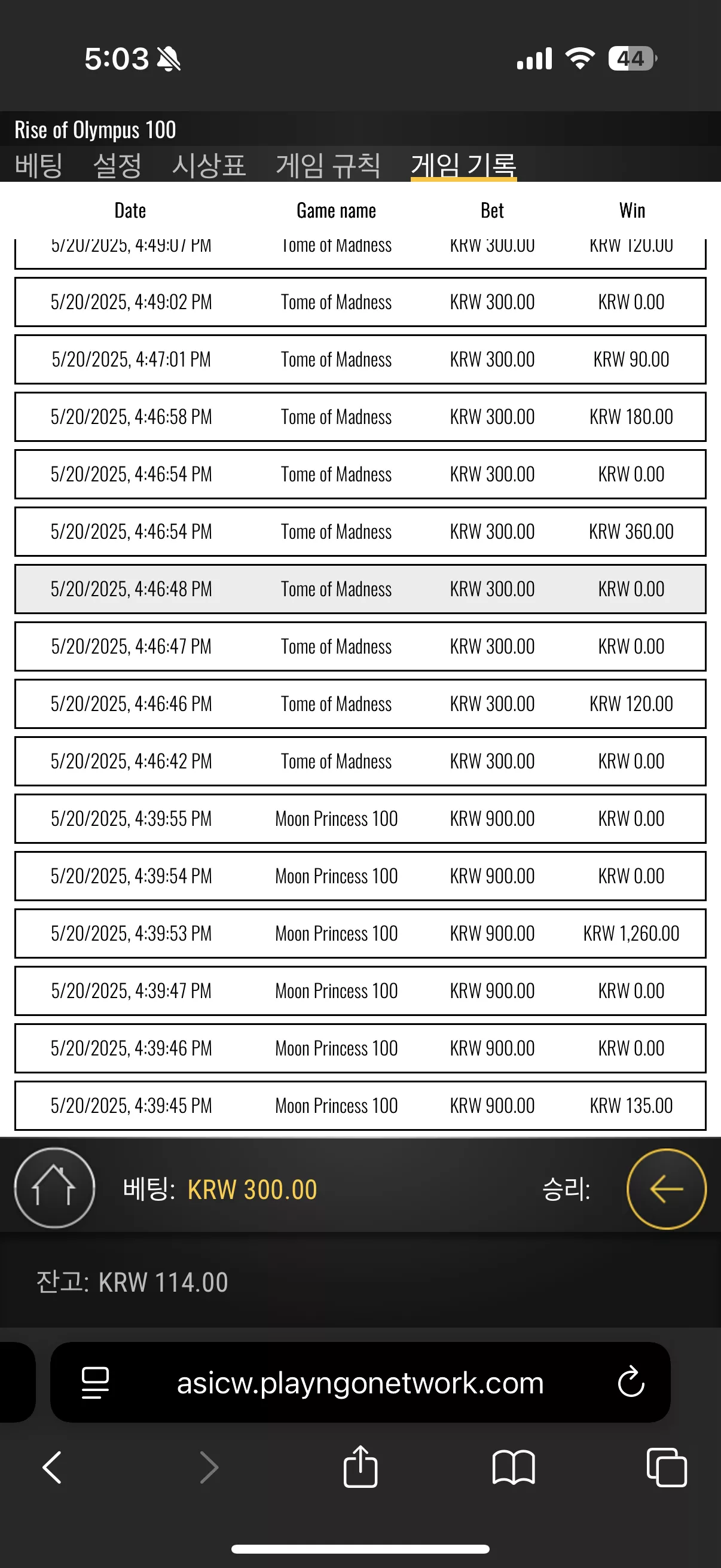Open the 4:39:45 PM Moon Princess 100 record

pos(360,1105)
